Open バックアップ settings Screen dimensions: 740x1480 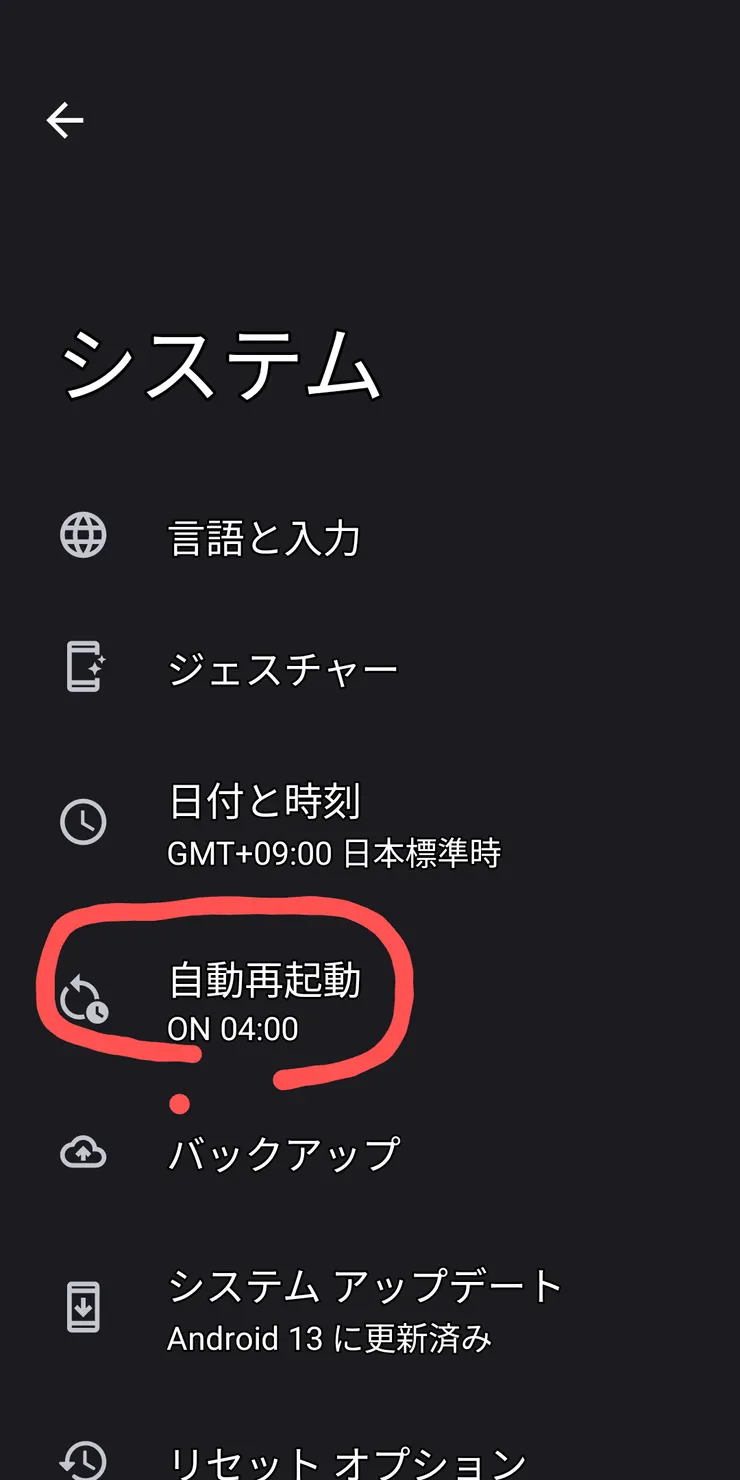point(284,1154)
